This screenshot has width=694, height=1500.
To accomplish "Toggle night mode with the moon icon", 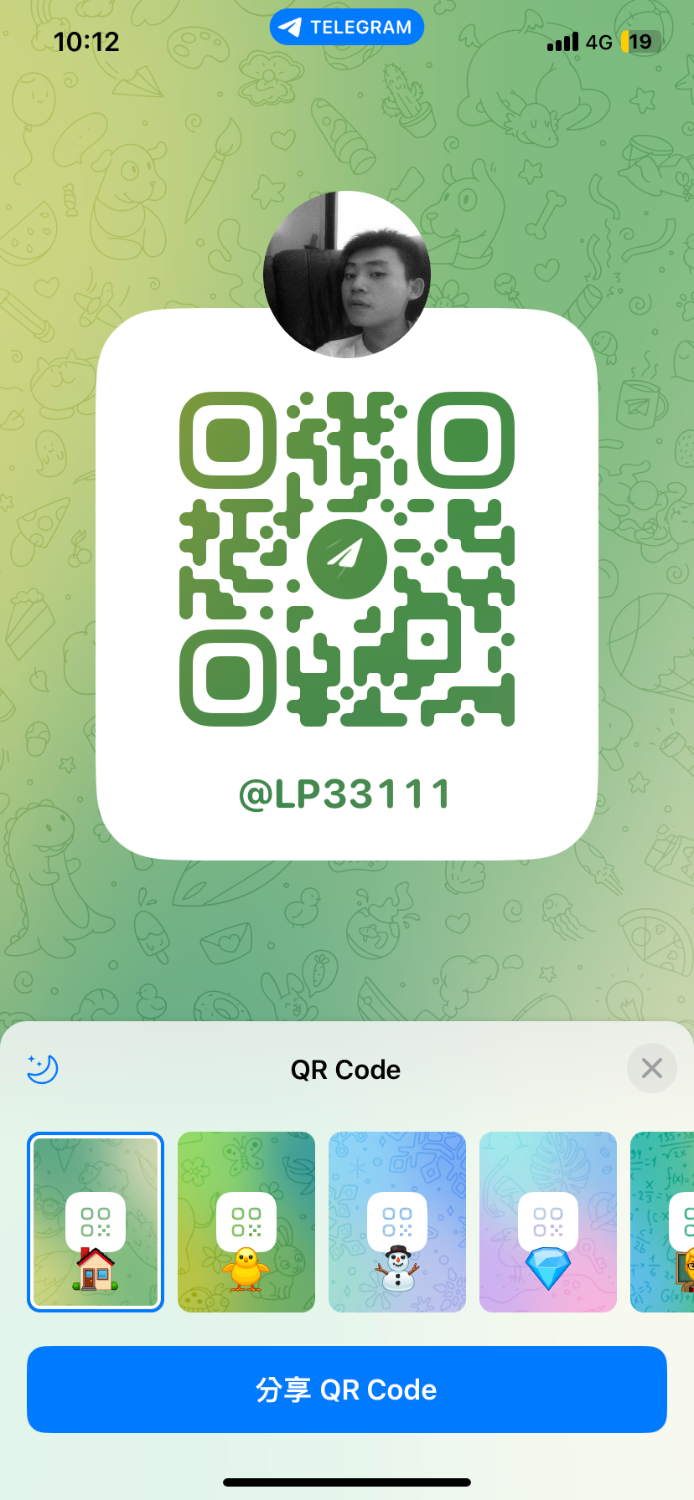I will coord(43,1069).
